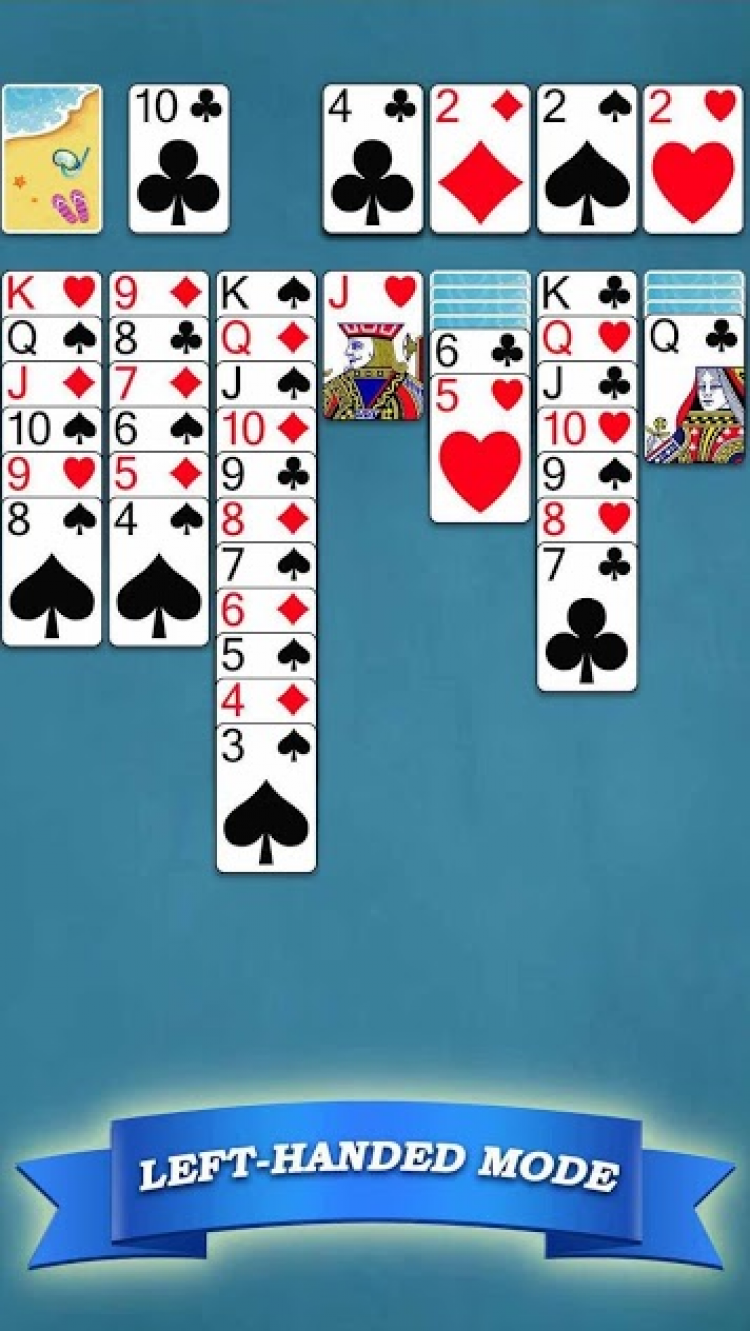Draw a card from the beach-themed stock deck
The width and height of the screenshot is (750, 1331).
(x=52, y=159)
